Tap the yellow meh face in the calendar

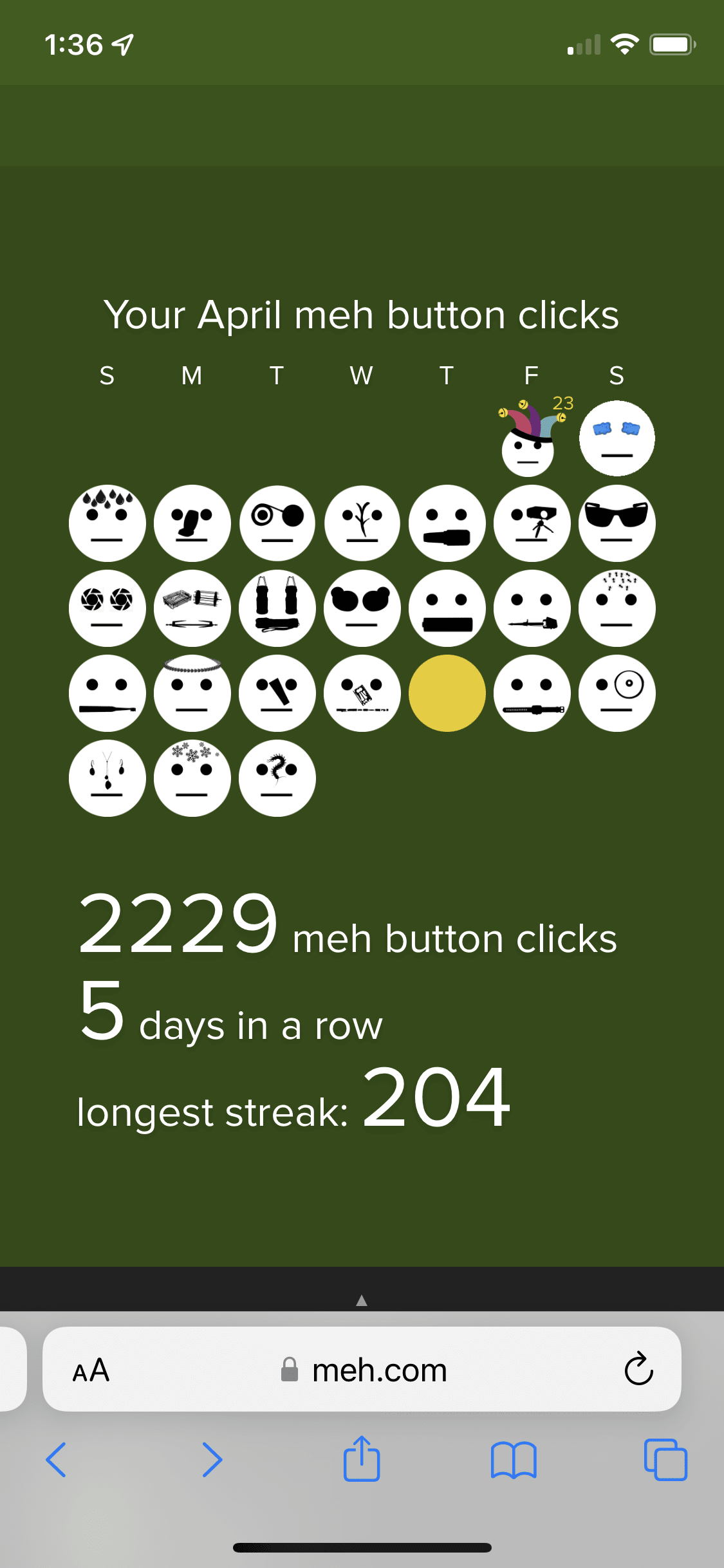pyautogui.click(x=447, y=693)
